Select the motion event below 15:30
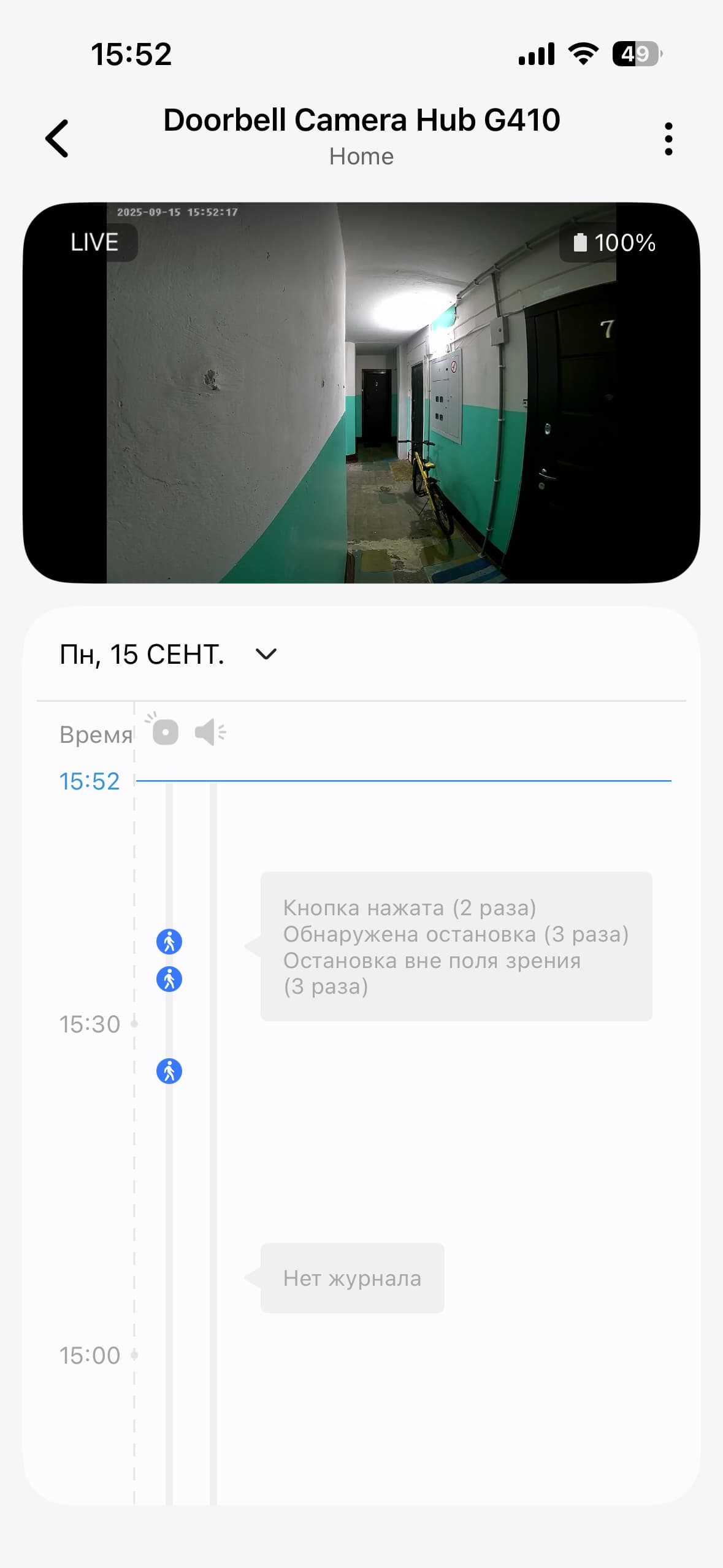723x1568 pixels. pos(169,1071)
